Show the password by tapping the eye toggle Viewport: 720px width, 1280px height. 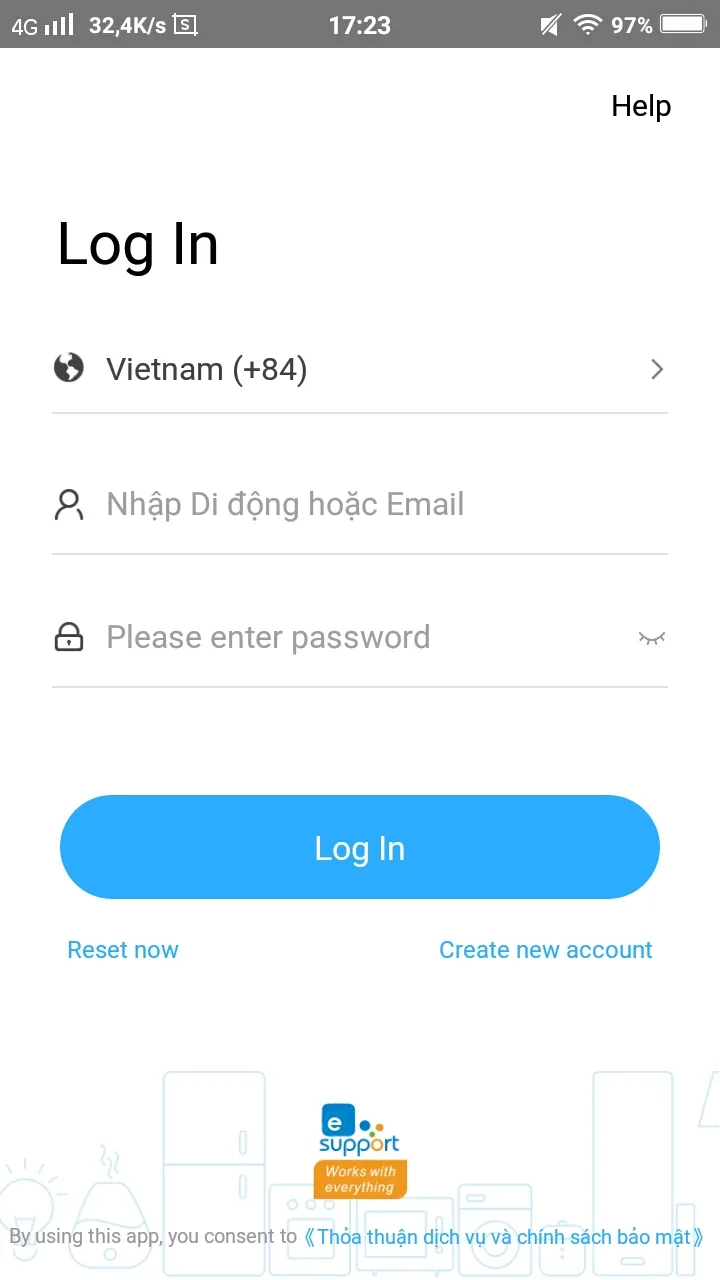coord(652,637)
